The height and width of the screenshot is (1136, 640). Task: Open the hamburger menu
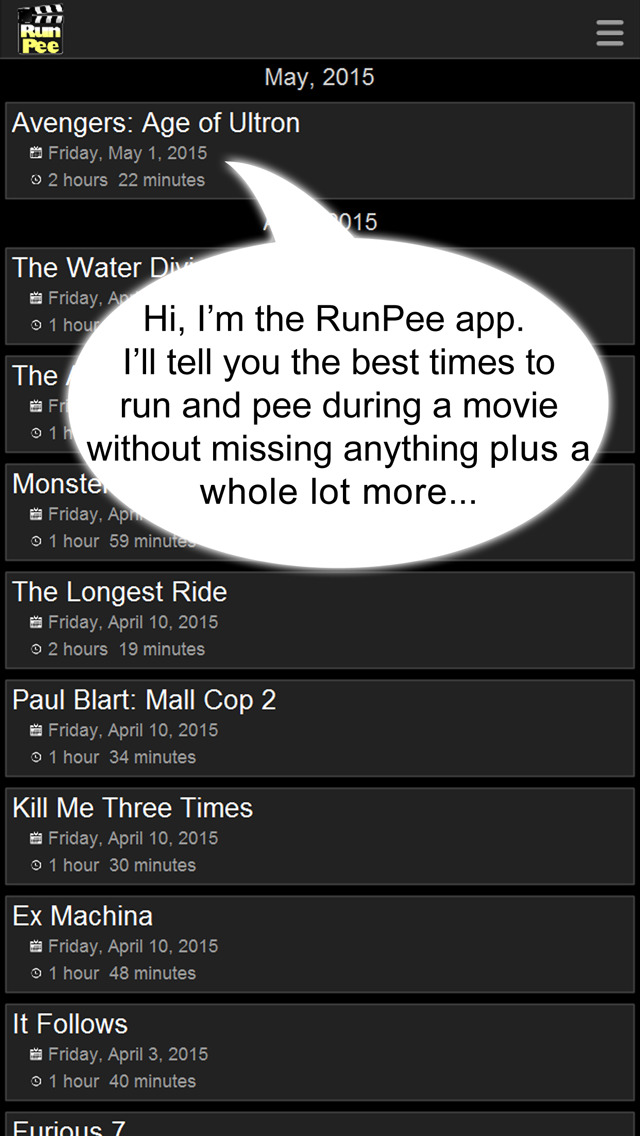(x=610, y=33)
